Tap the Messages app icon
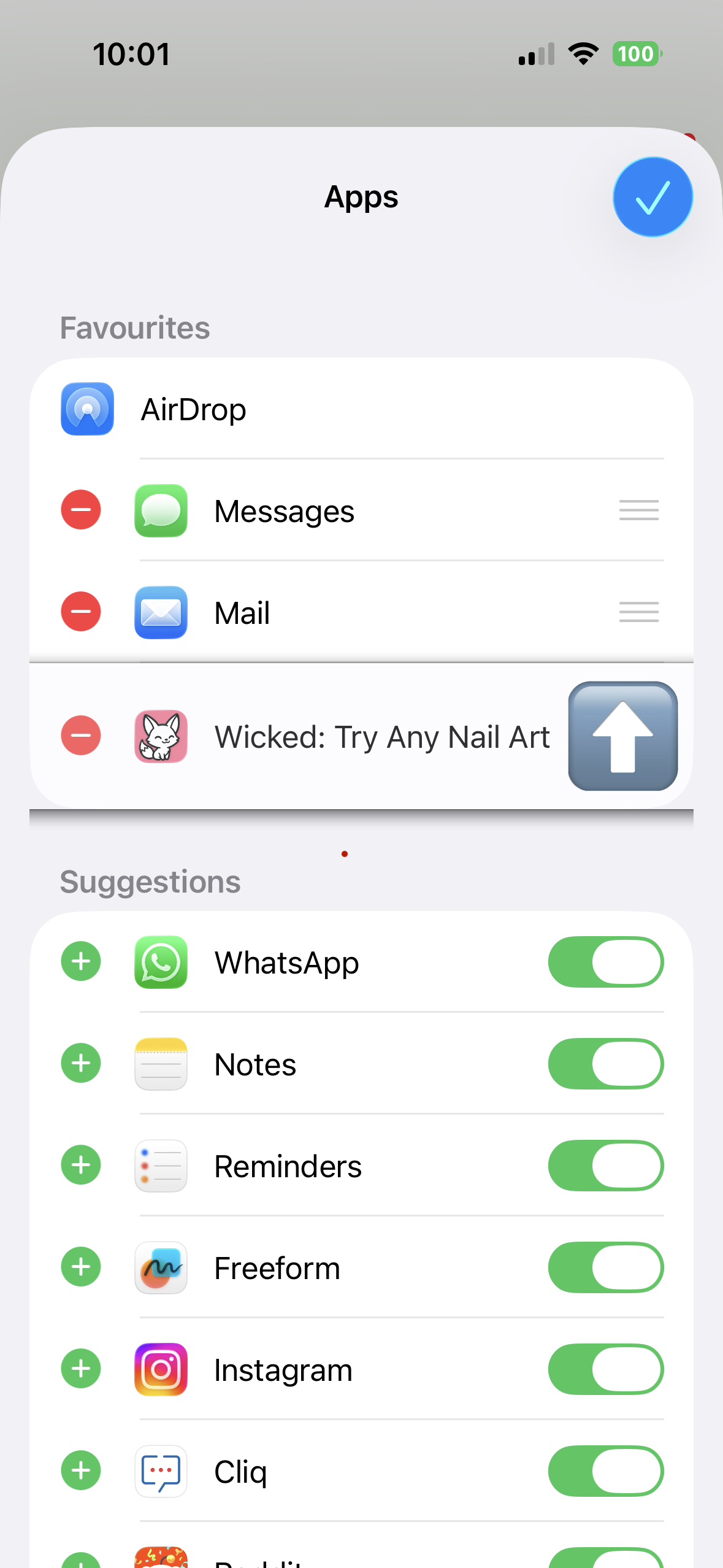The image size is (723, 1568). (161, 511)
